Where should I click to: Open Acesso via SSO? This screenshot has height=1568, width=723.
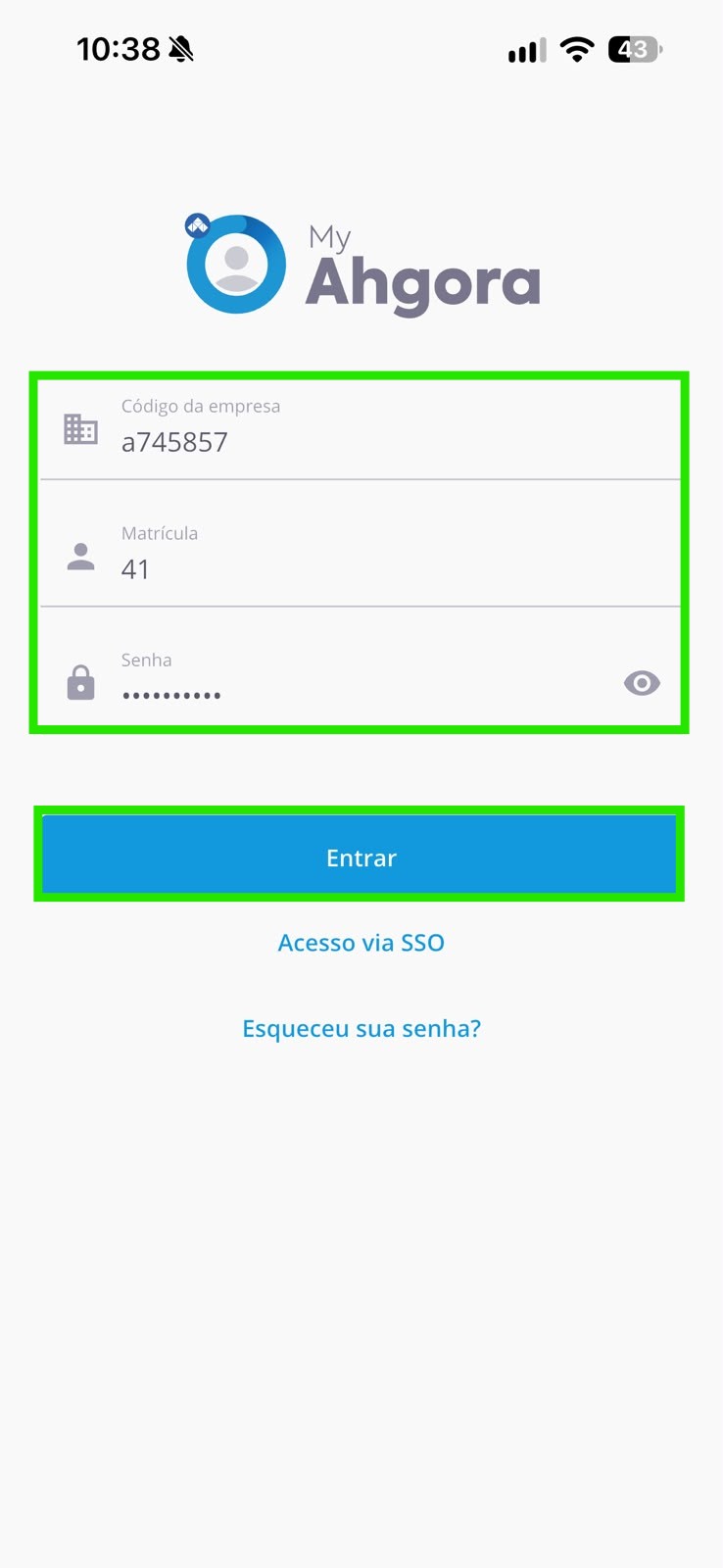pyautogui.click(x=361, y=943)
